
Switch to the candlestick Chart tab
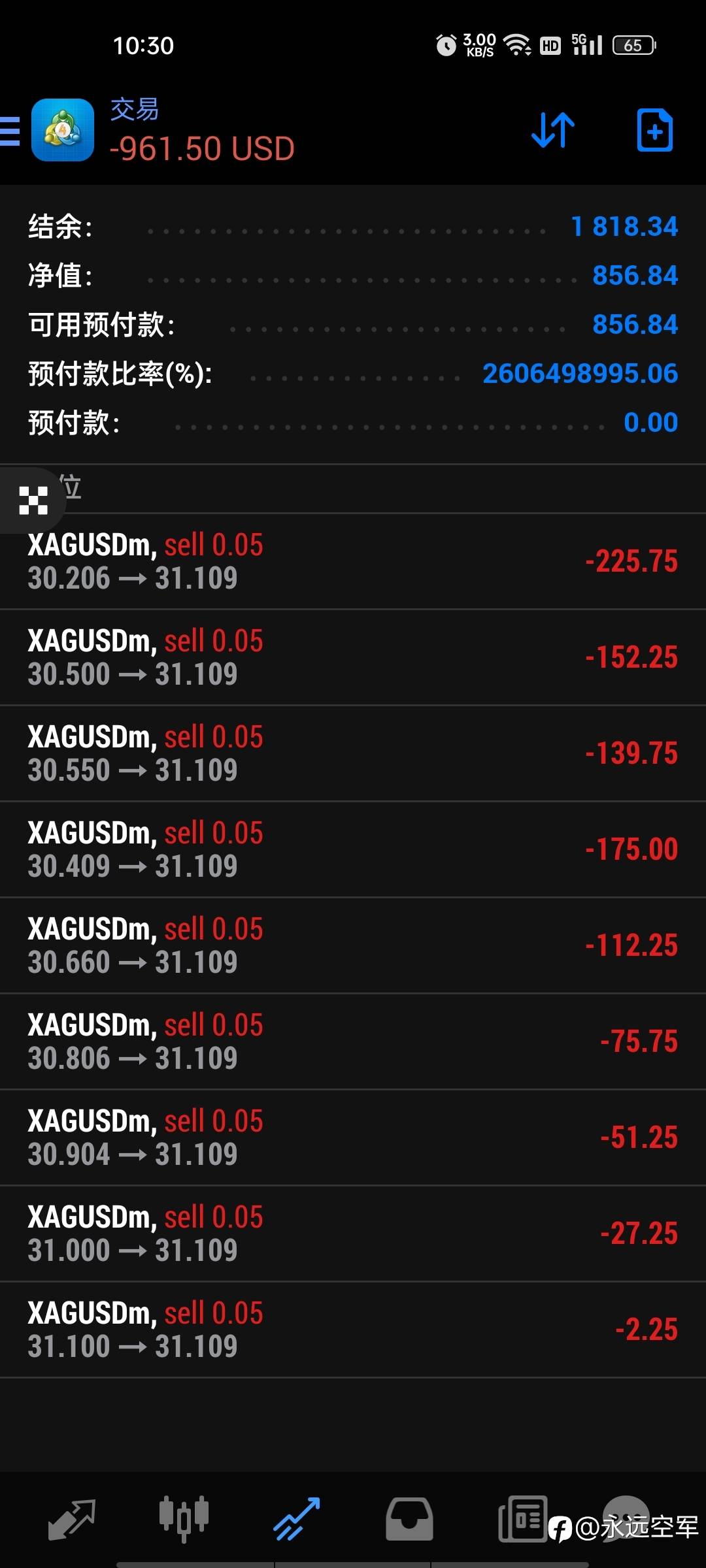click(184, 1518)
